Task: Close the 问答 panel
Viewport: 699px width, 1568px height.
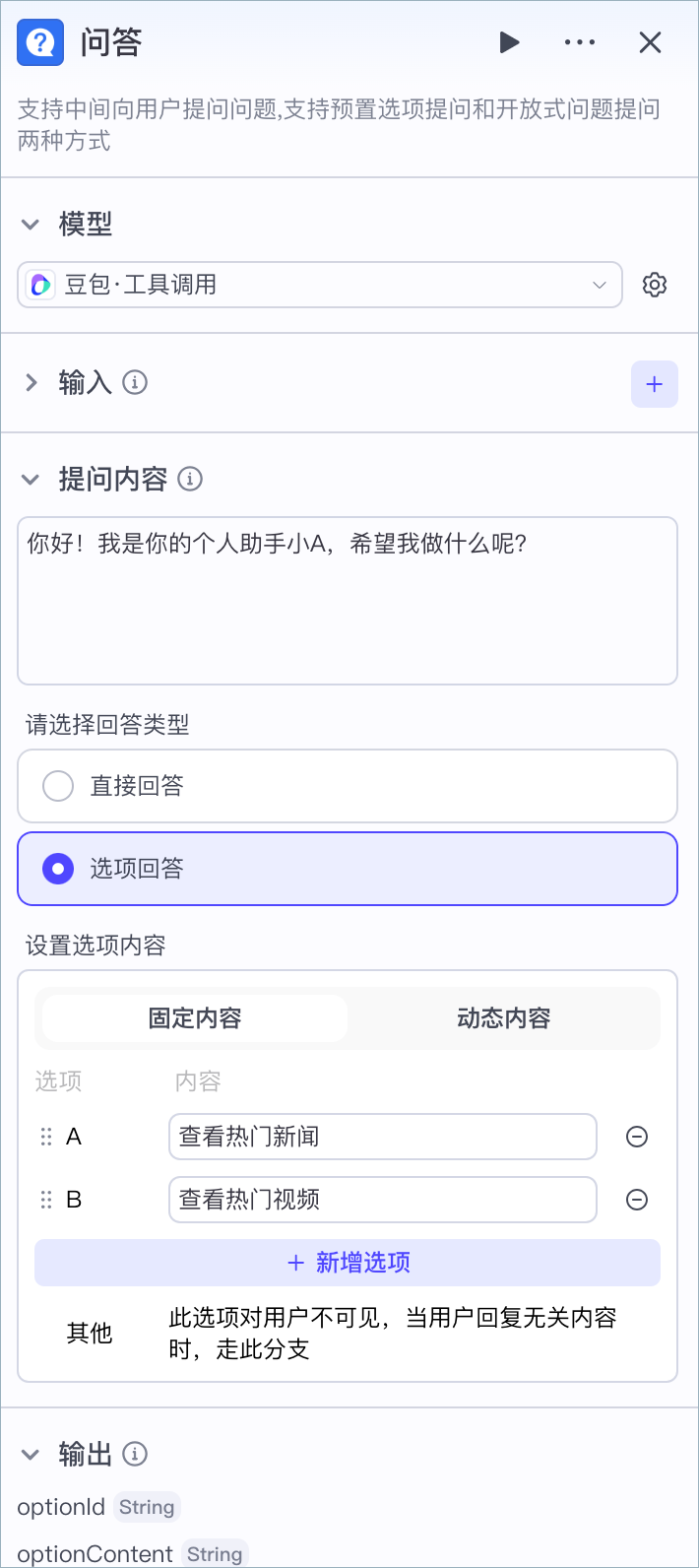Action: tap(650, 42)
